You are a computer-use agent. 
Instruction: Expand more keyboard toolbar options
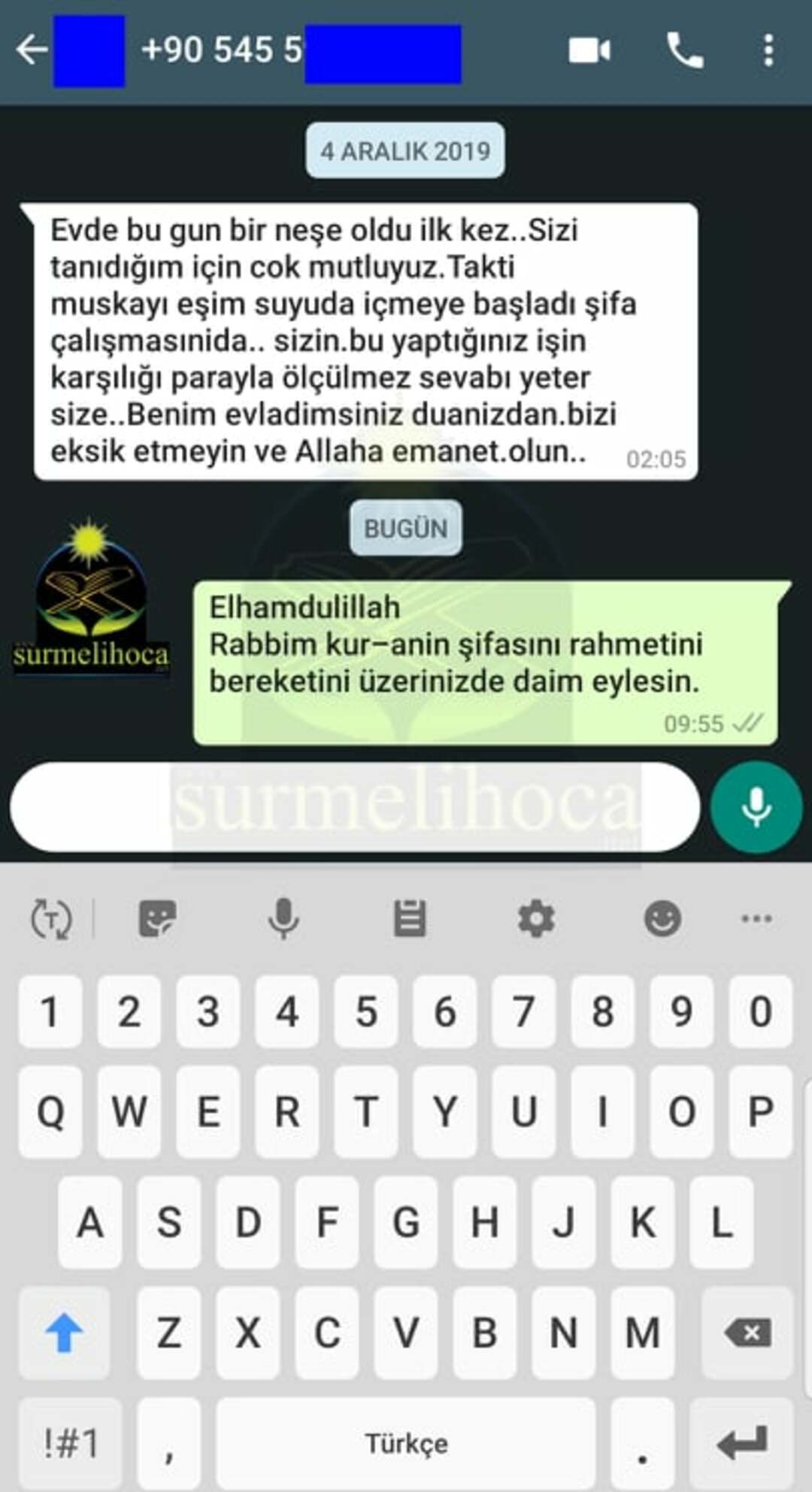(756, 918)
